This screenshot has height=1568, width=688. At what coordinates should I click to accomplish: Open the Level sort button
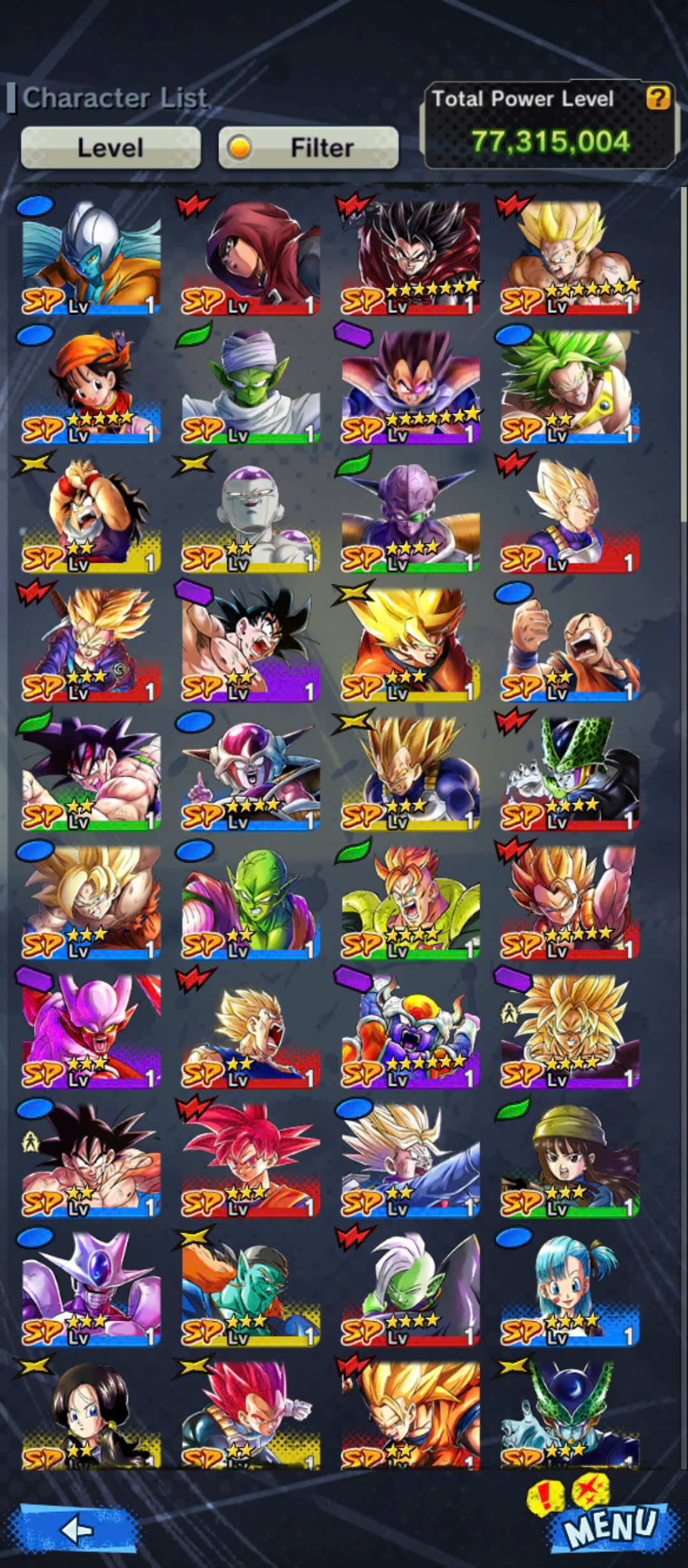[x=111, y=148]
